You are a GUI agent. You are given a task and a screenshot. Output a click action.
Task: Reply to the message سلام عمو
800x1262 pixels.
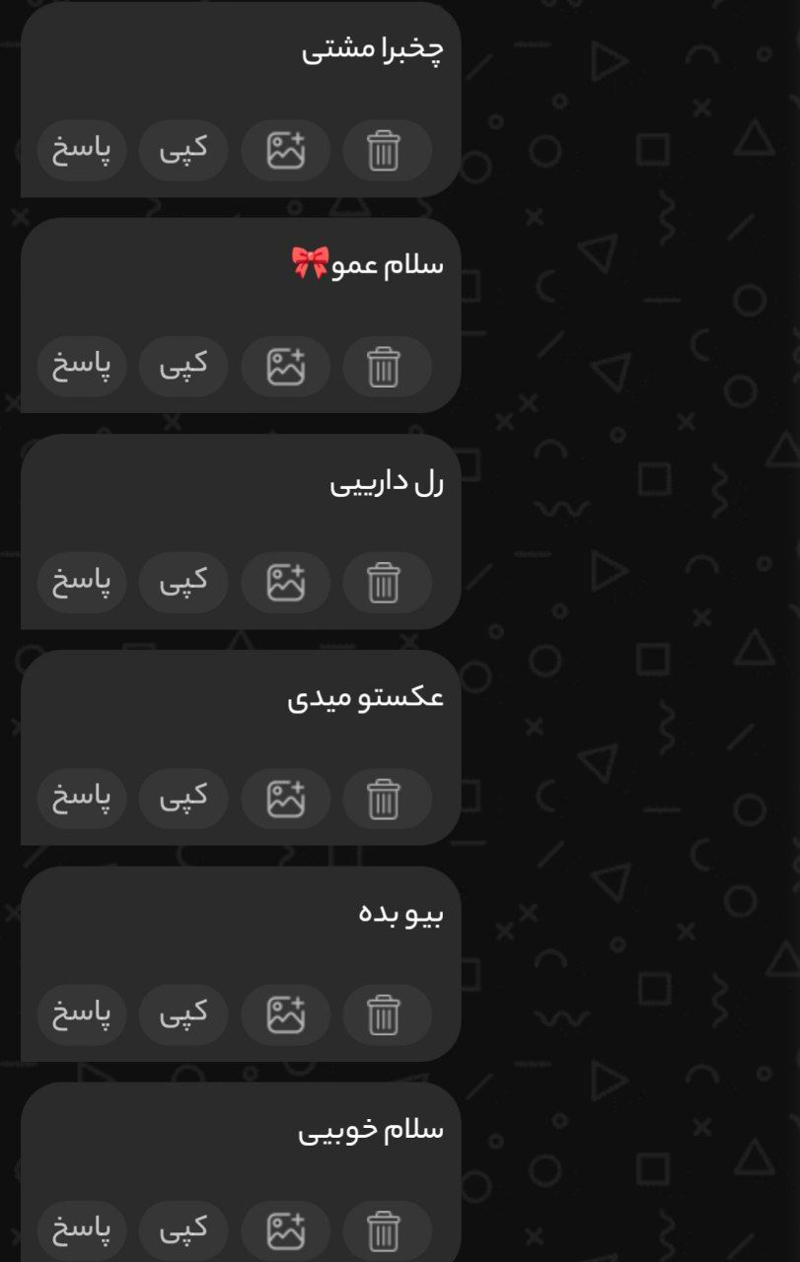tap(82, 367)
